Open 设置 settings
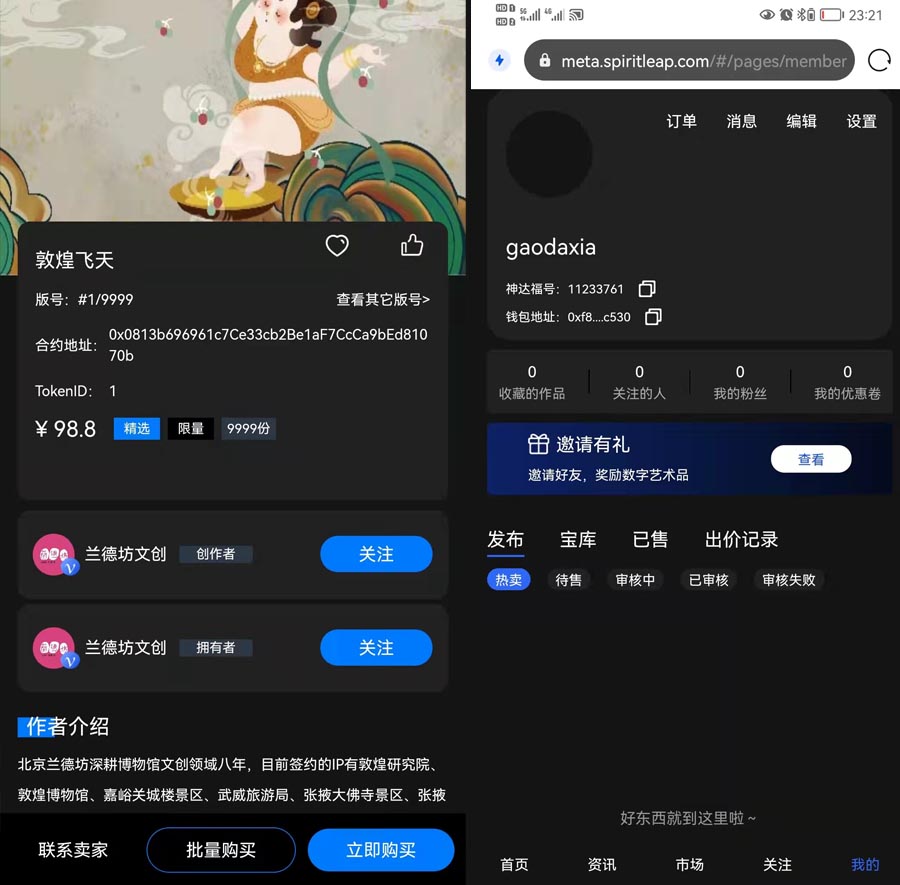The height and width of the screenshot is (885, 900). [861, 121]
